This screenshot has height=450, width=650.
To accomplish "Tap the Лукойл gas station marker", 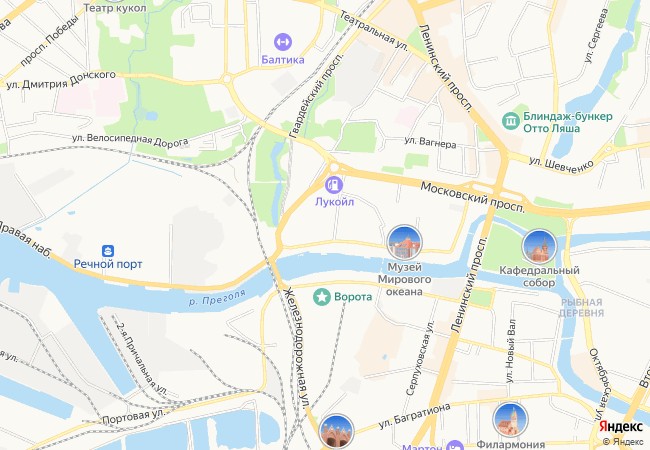I will tap(333, 184).
